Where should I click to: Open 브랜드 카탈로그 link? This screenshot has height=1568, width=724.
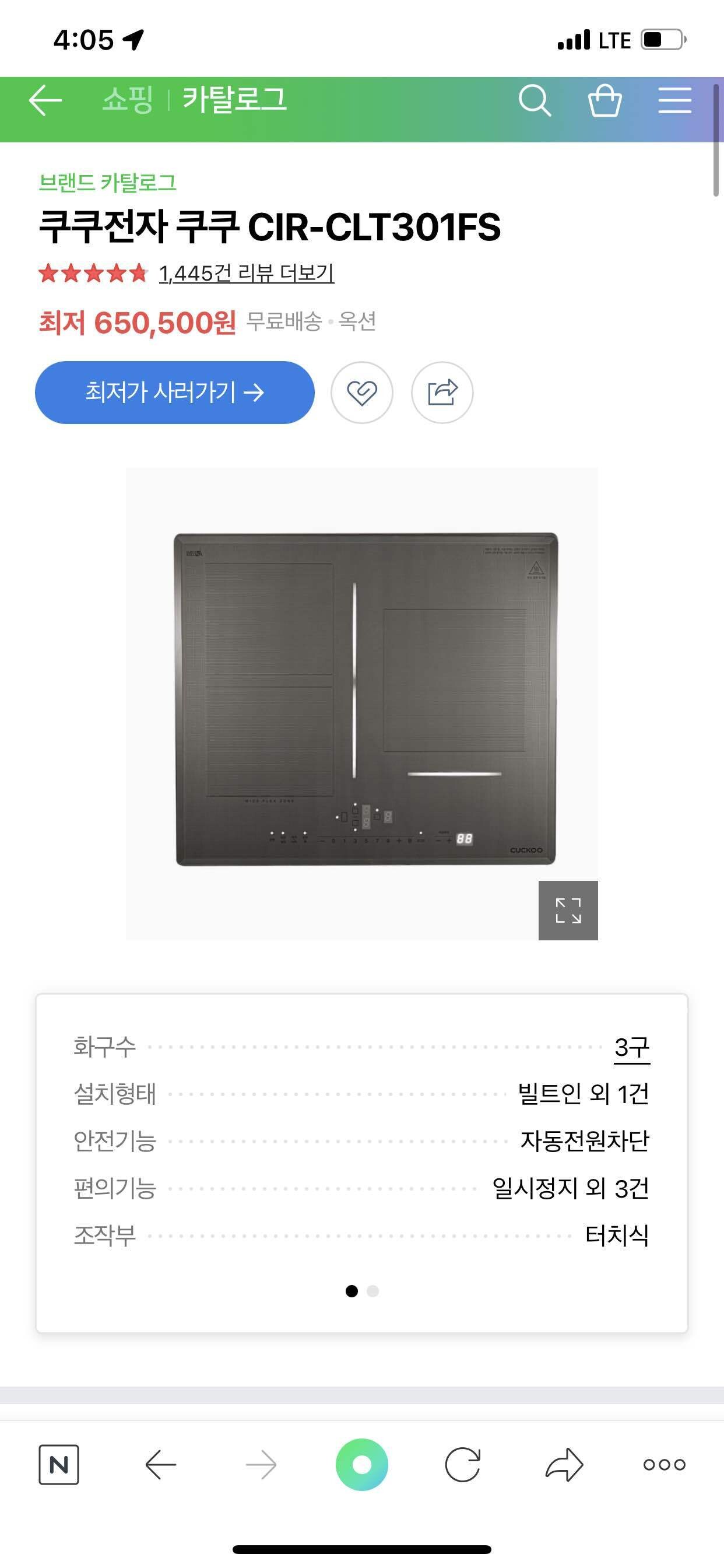click(x=107, y=183)
